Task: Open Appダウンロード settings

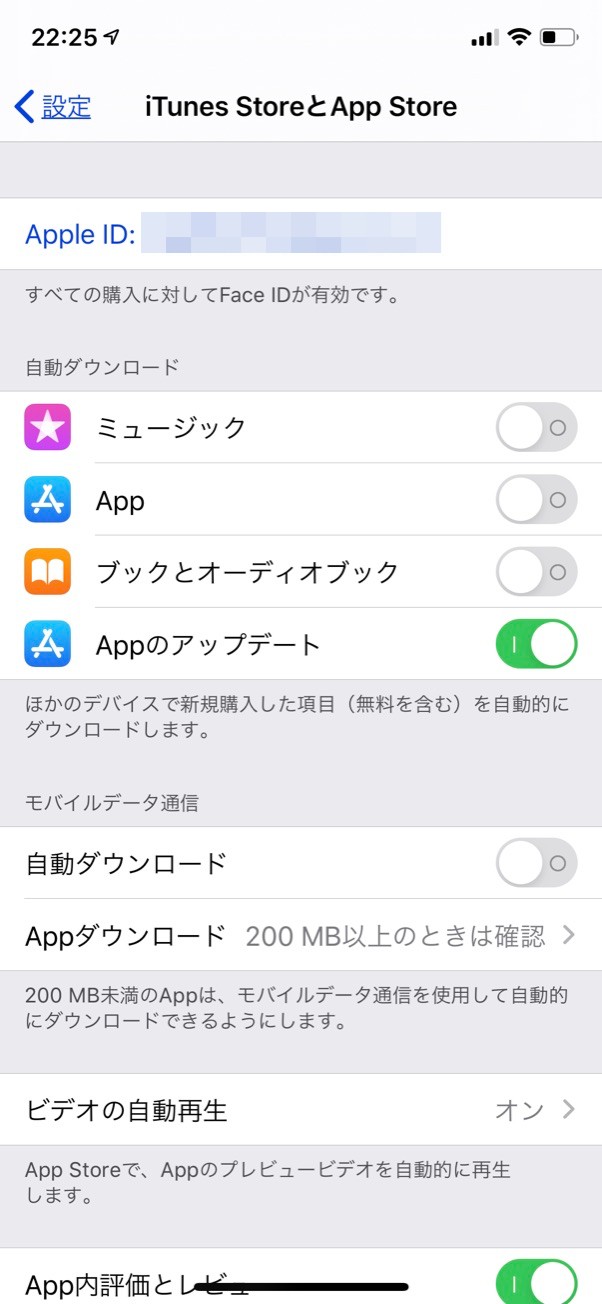Action: tap(301, 935)
